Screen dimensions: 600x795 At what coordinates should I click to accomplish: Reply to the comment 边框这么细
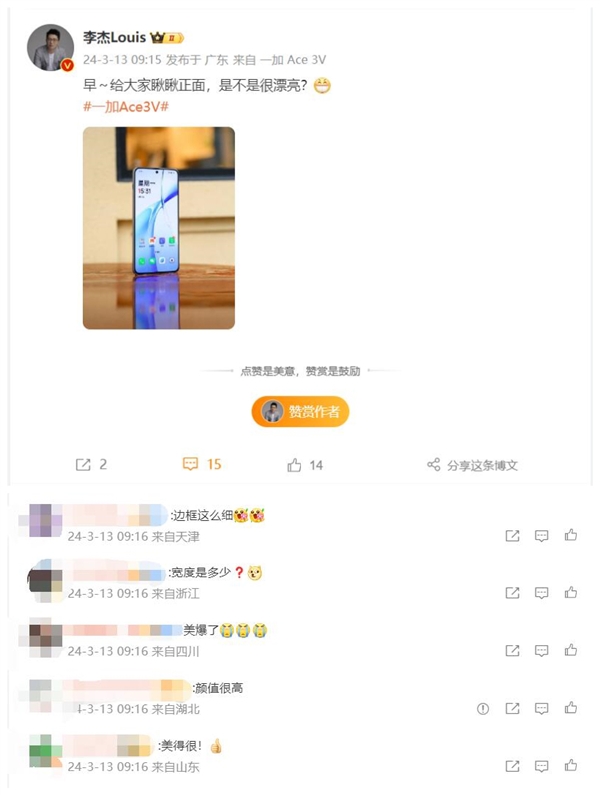click(541, 536)
